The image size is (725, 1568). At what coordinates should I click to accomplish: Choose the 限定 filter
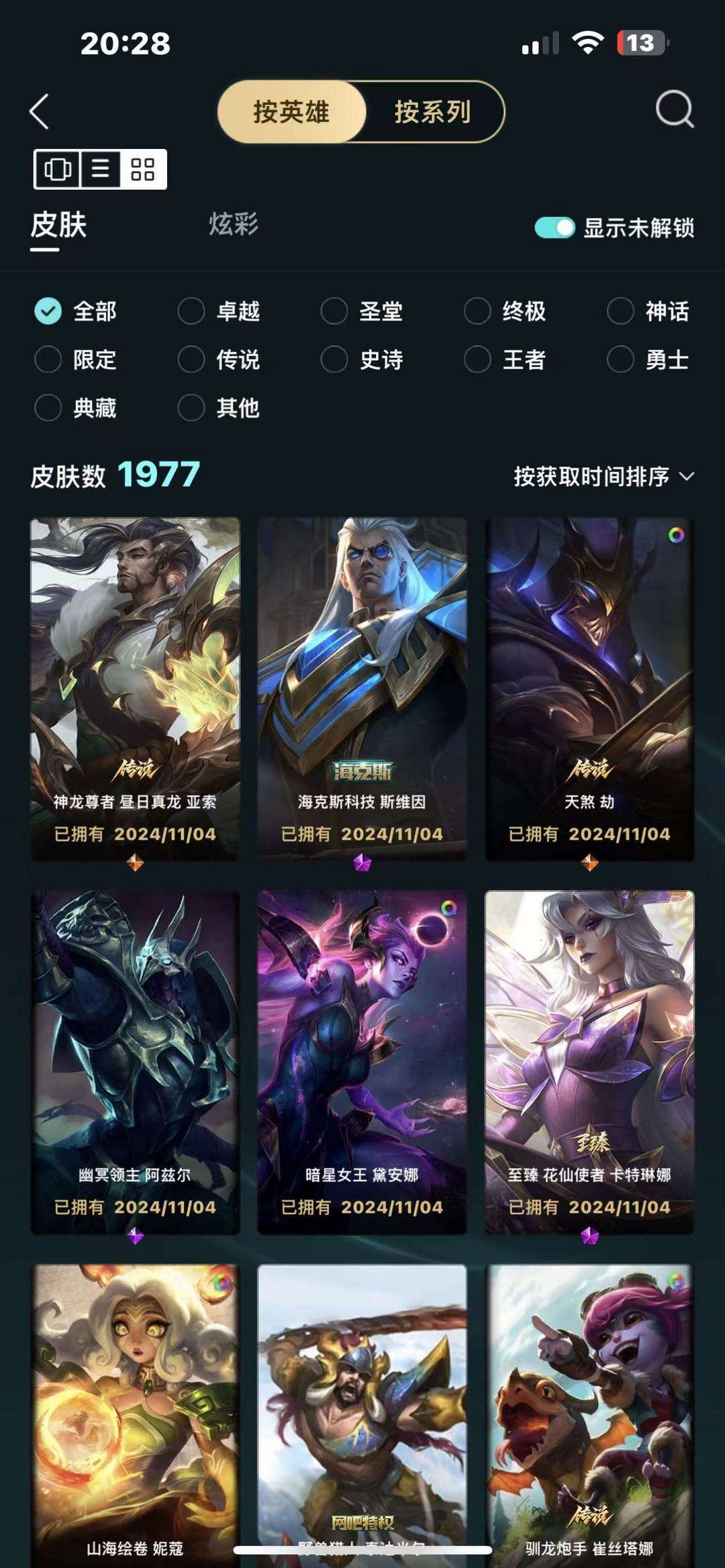75,360
